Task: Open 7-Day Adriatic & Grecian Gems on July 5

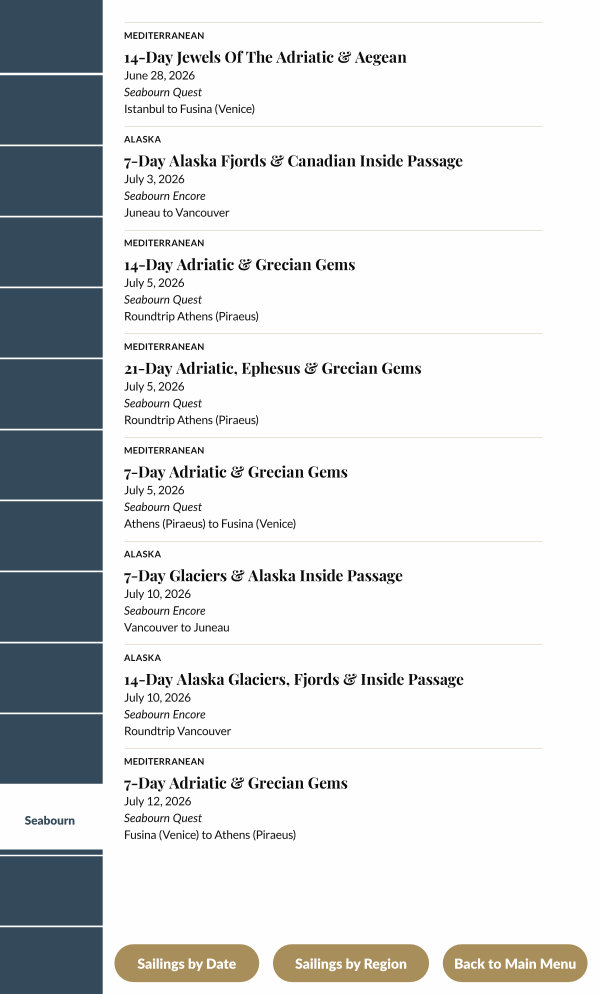Action: tap(236, 472)
